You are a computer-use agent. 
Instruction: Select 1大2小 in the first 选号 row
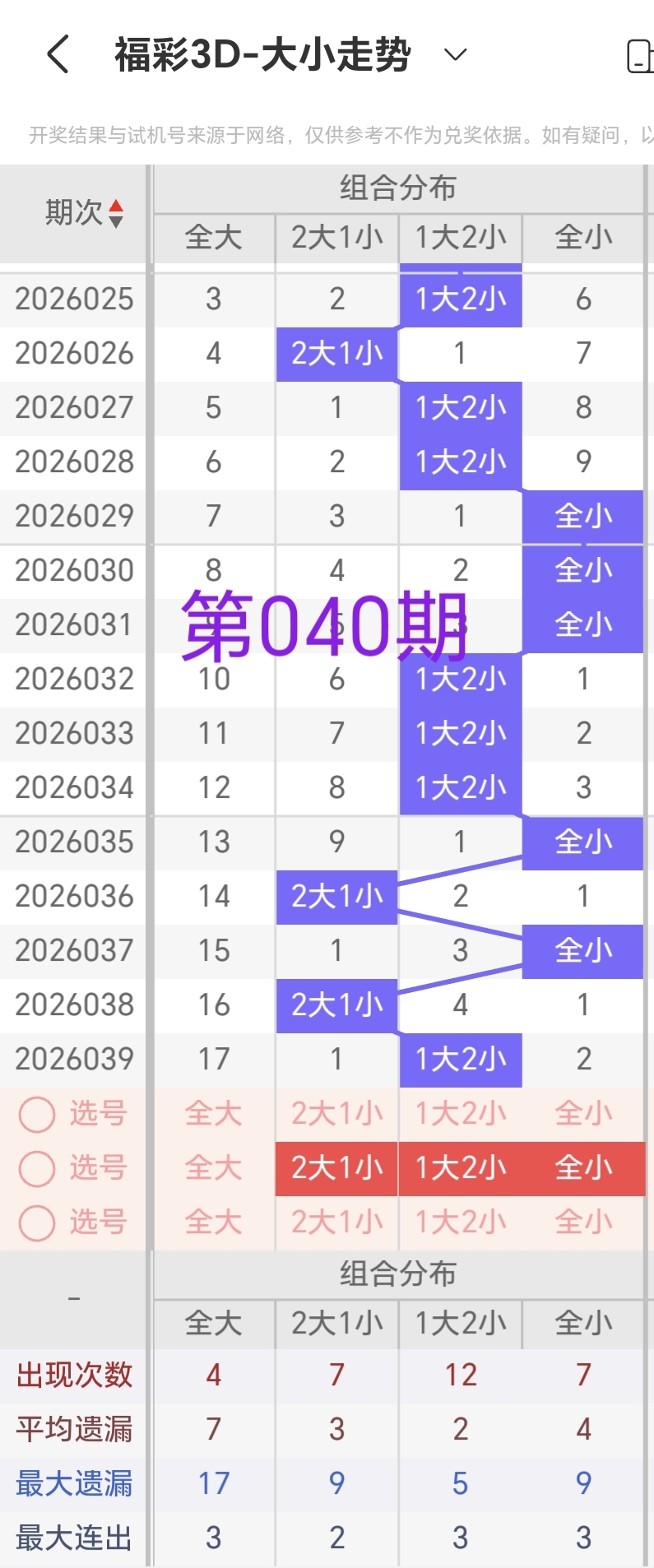pos(460,1113)
